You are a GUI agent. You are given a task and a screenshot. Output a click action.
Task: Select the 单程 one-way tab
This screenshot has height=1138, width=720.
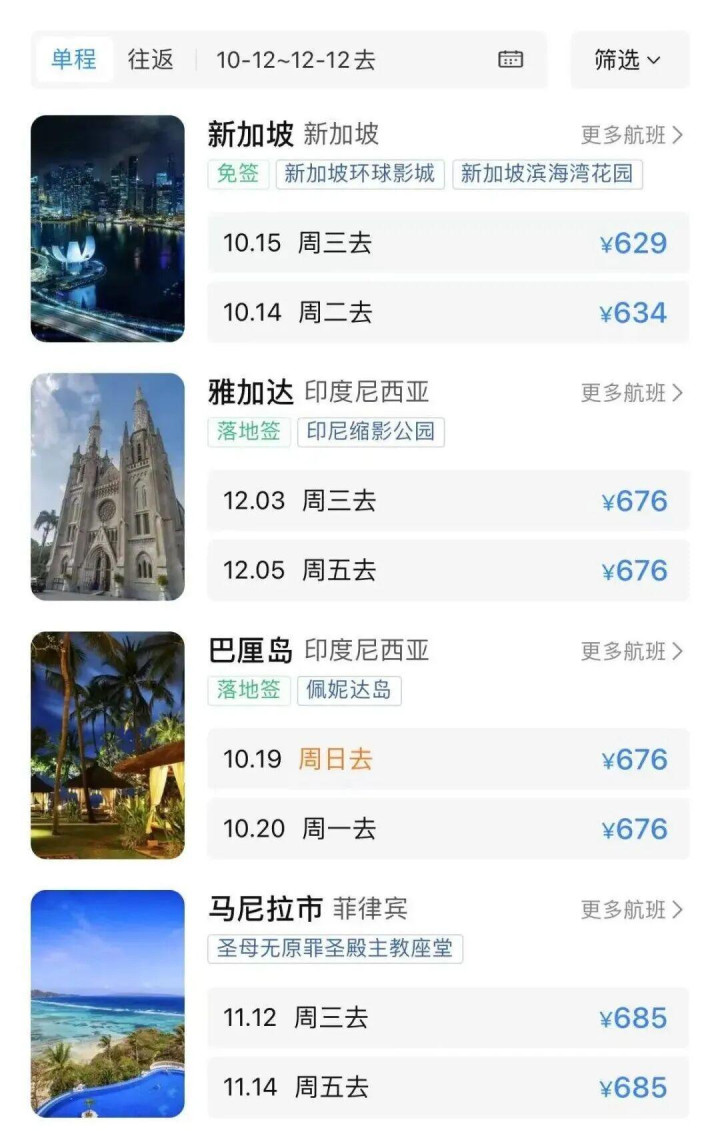pos(74,60)
